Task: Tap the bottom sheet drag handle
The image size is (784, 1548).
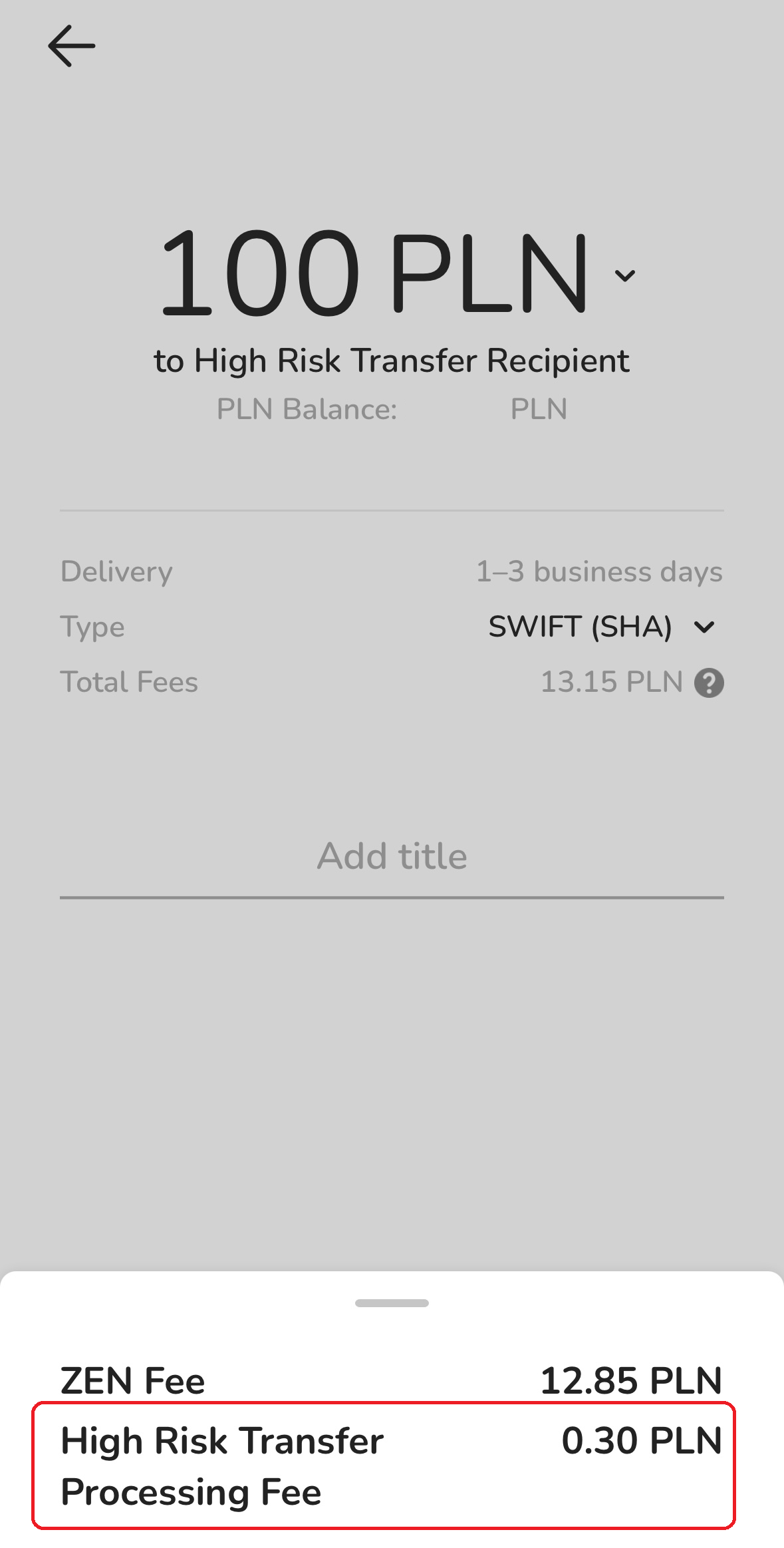Action: (392, 1303)
